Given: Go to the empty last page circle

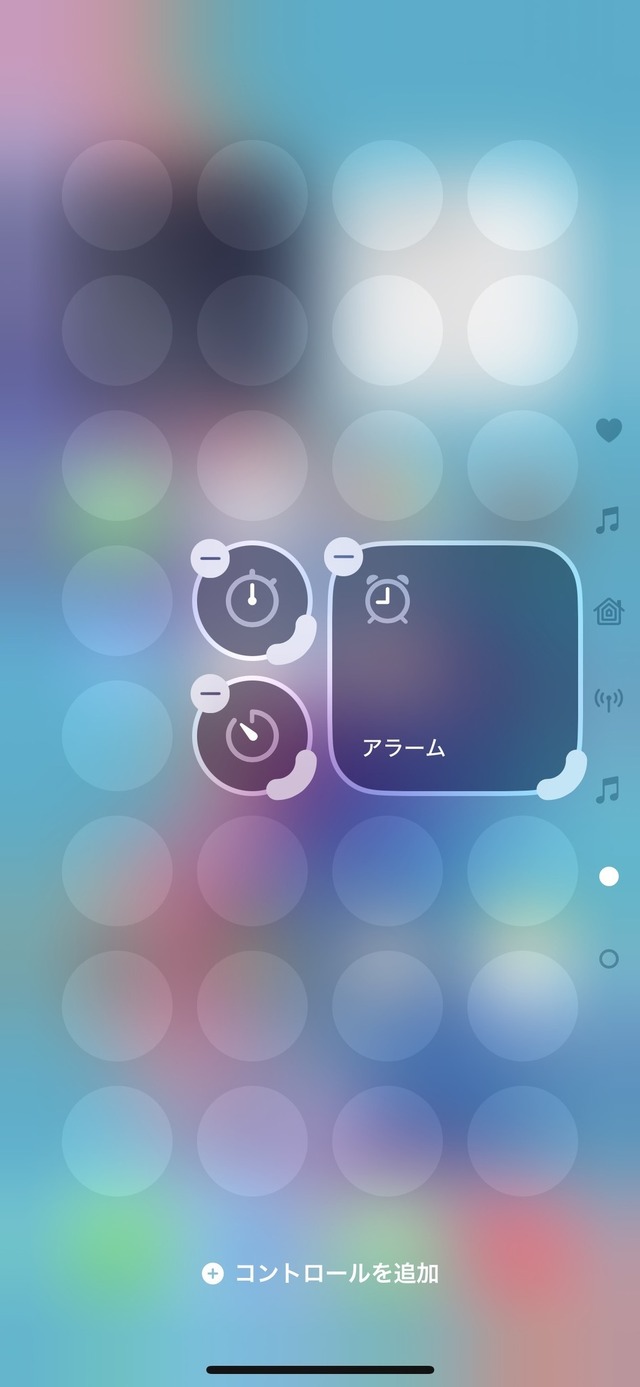Looking at the screenshot, I should [608, 959].
